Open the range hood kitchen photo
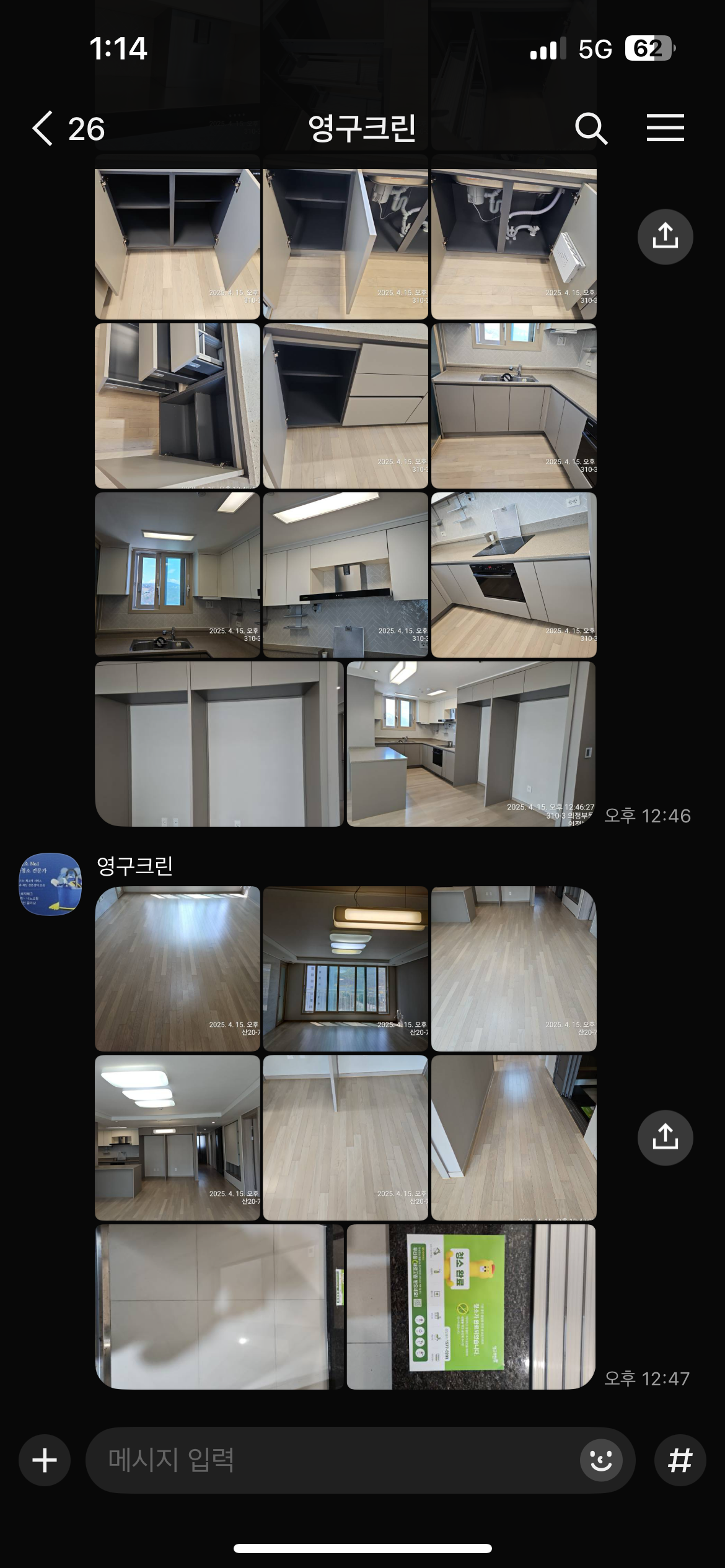The width and height of the screenshot is (725, 1568). click(x=345, y=575)
